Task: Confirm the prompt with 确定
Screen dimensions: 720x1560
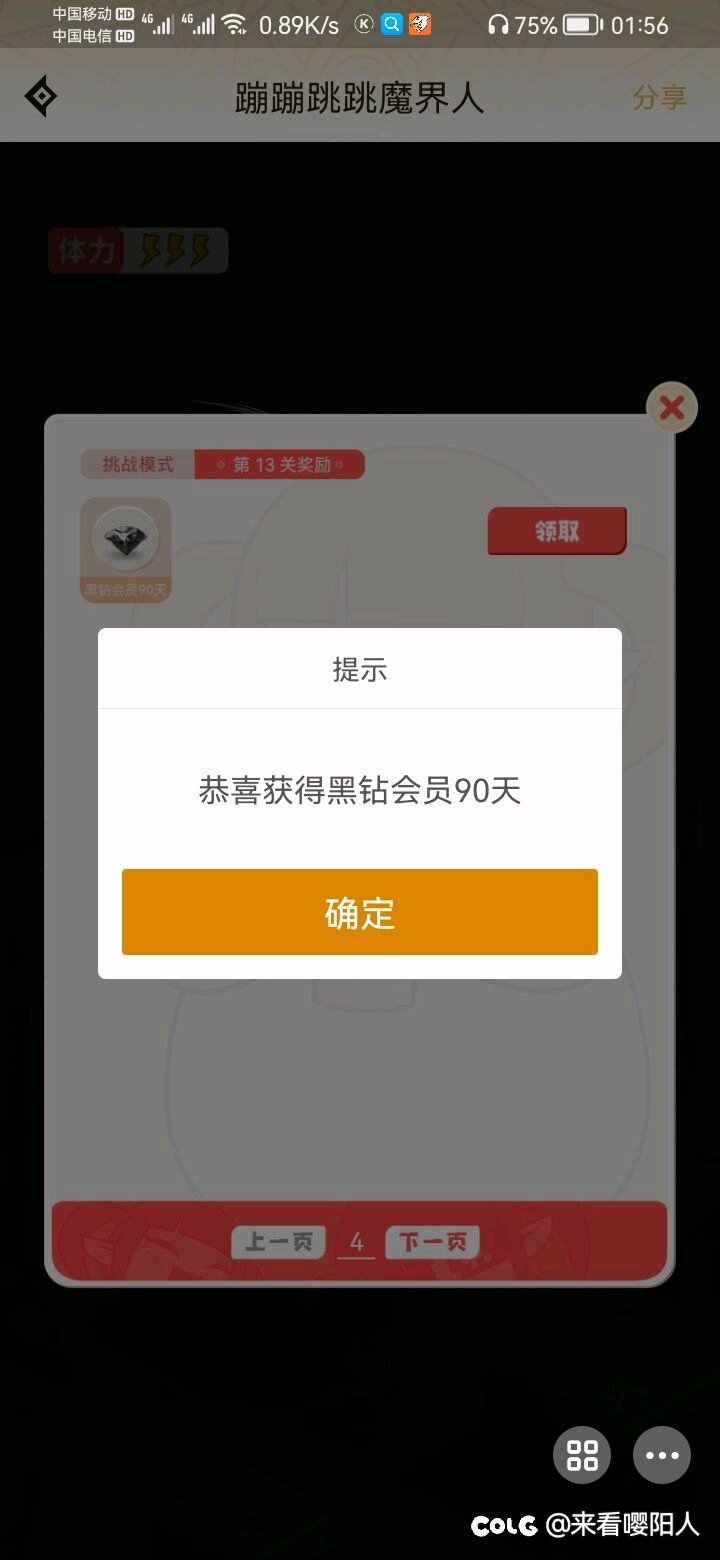Action: [x=360, y=912]
